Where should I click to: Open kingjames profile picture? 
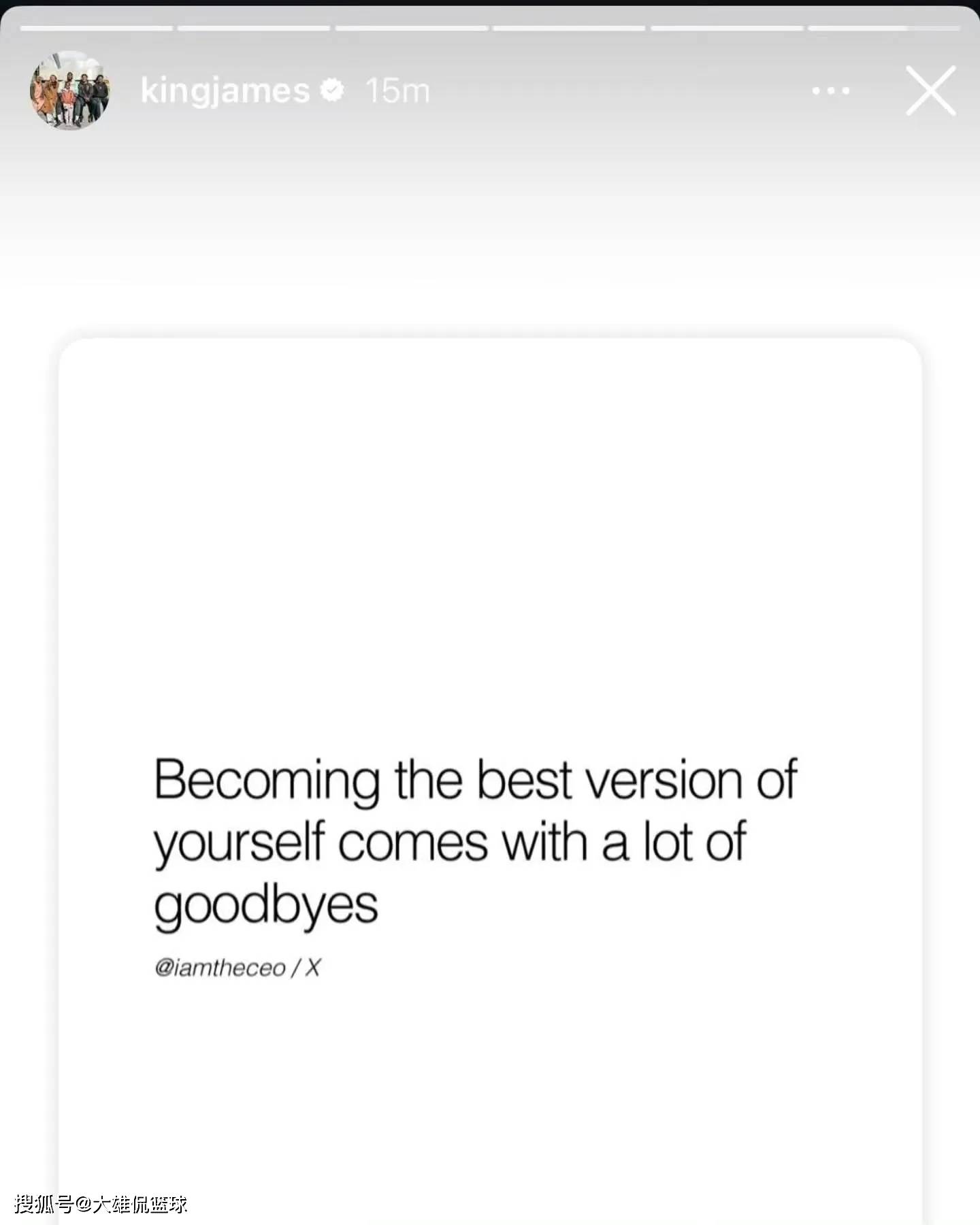(x=69, y=91)
